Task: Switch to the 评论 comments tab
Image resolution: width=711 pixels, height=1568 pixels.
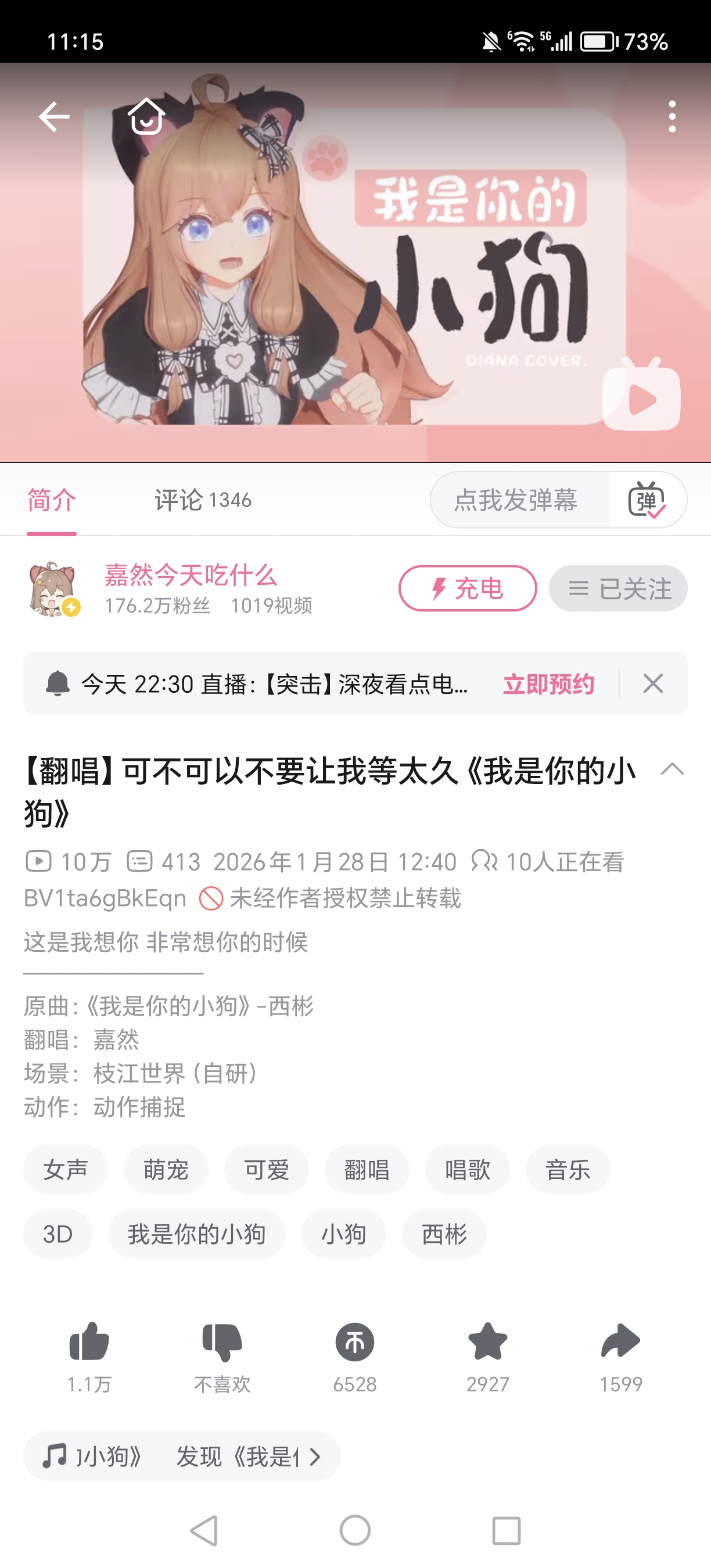Action: pyautogui.click(x=202, y=501)
